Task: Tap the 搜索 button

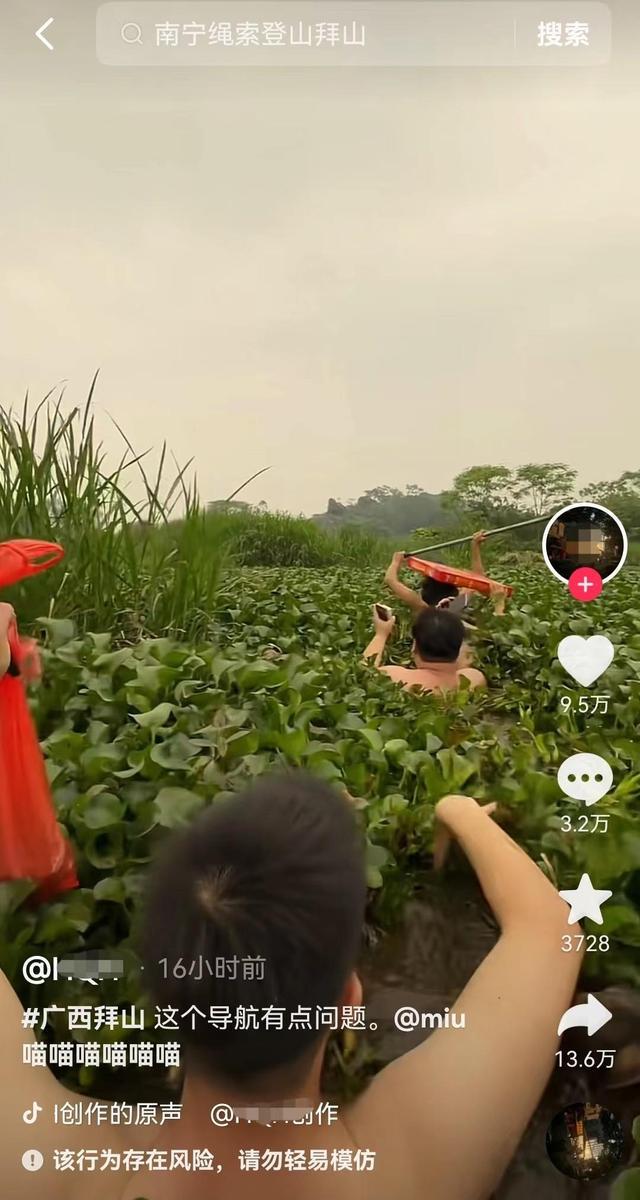Action: click(563, 34)
